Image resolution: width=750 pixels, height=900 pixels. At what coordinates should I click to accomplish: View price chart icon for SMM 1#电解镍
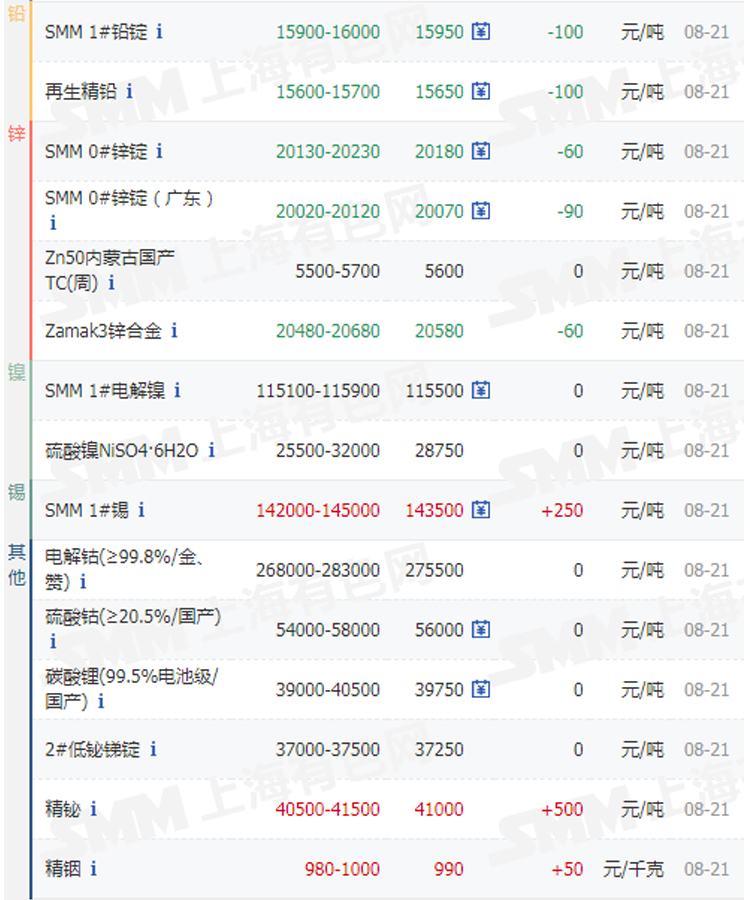(481, 391)
